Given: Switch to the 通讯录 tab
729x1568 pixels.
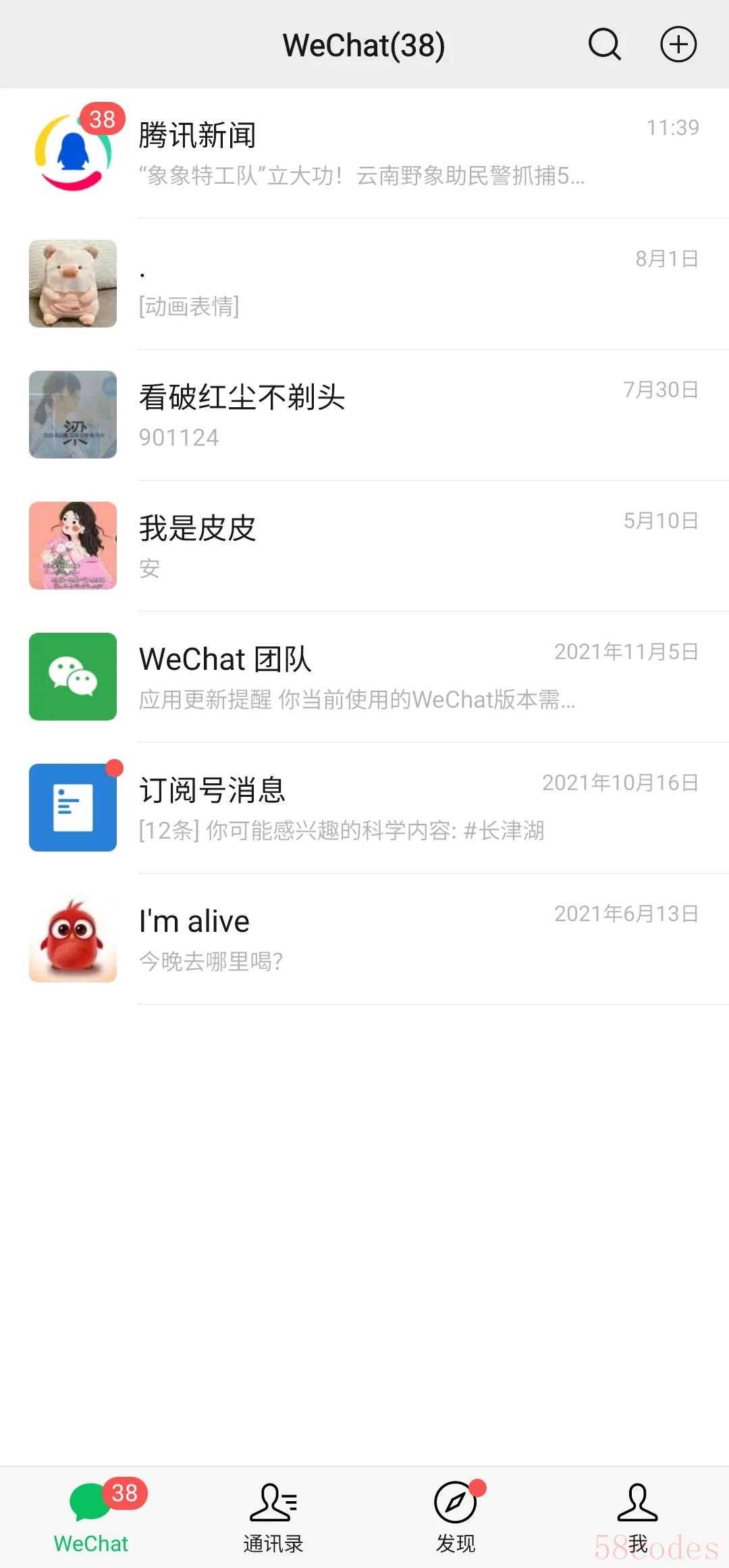Looking at the screenshot, I should click(273, 1517).
